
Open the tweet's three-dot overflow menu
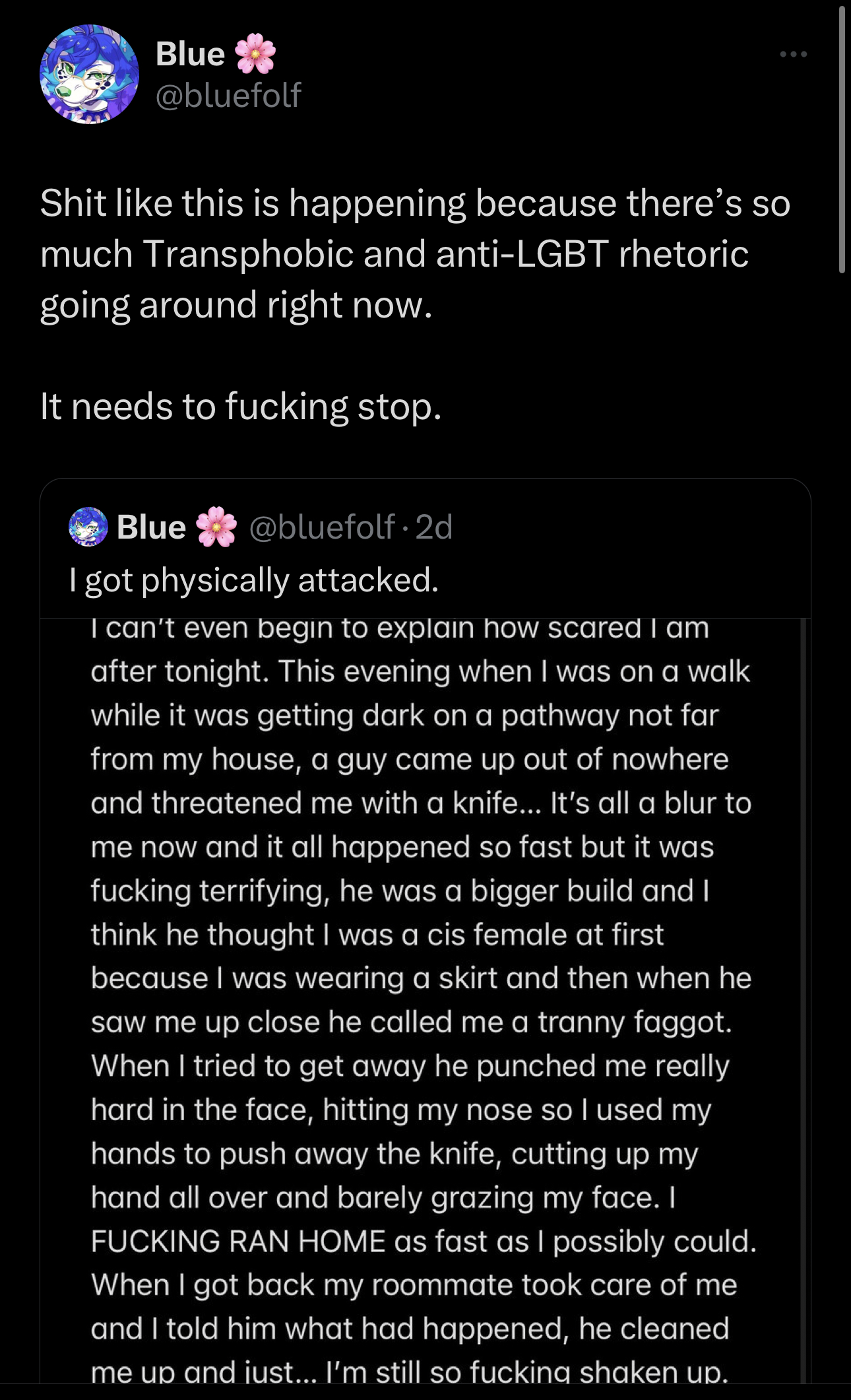793,54
